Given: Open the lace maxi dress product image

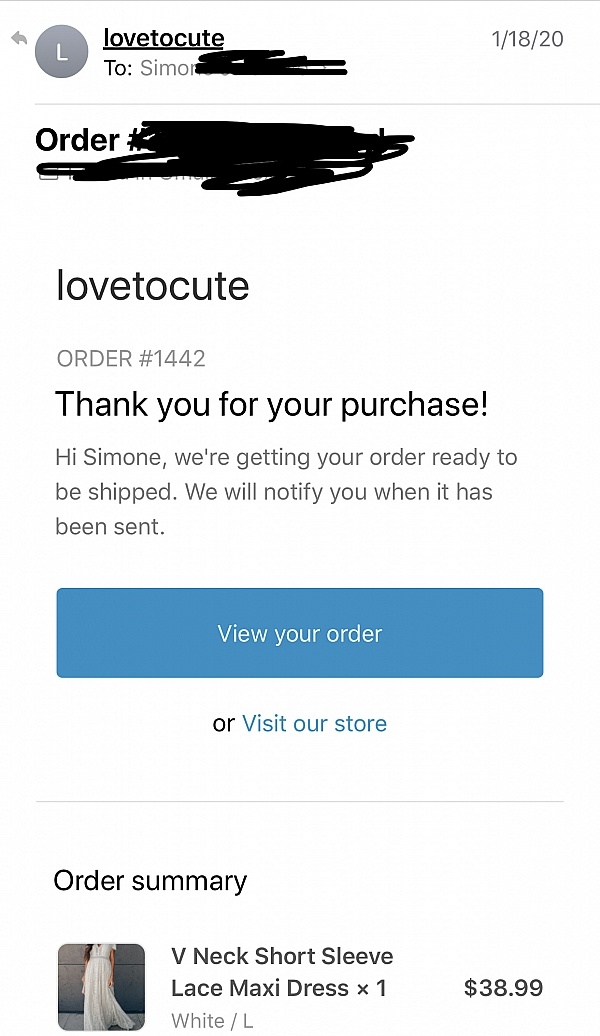Looking at the screenshot, I should 101,987.
